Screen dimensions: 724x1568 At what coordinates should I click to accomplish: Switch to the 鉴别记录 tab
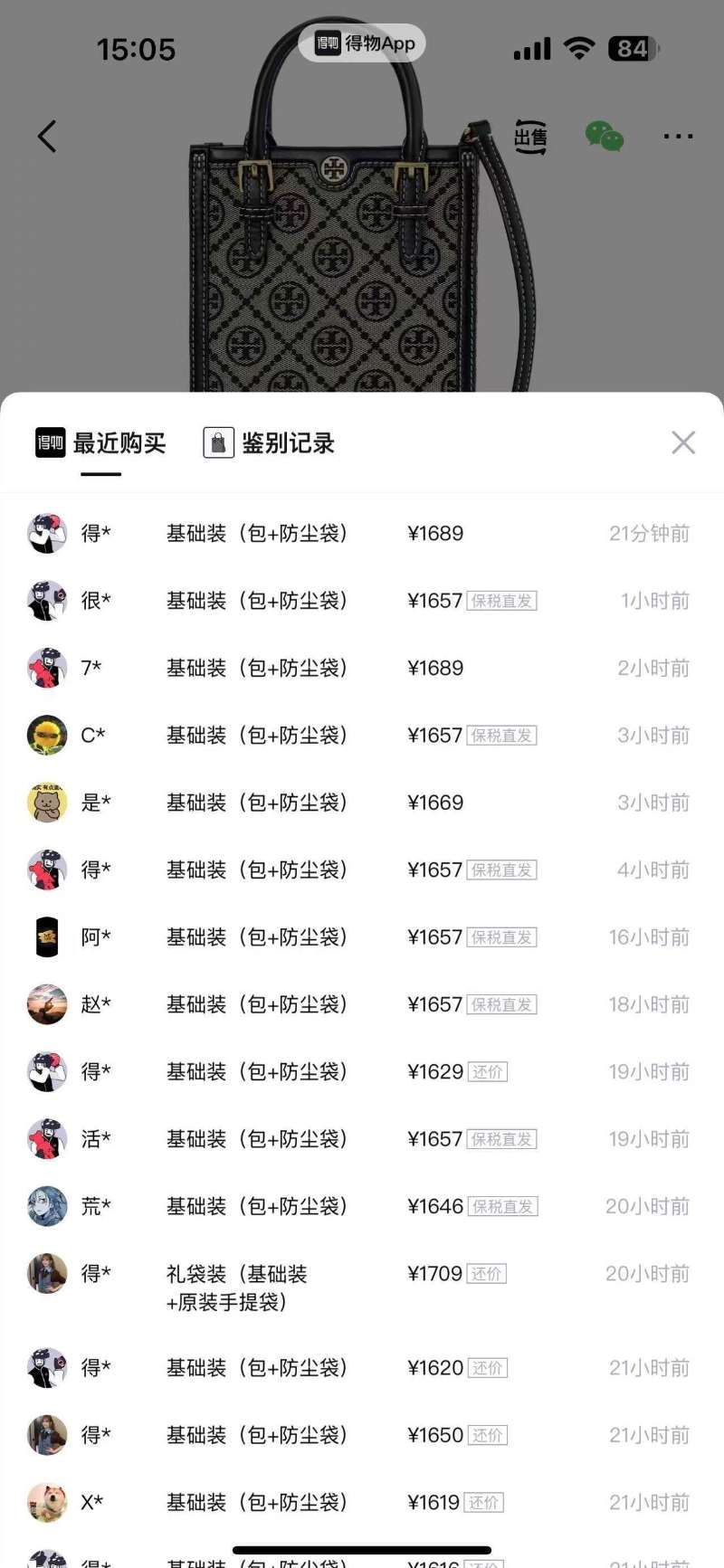pyautogui.click(x=288, y=442)
